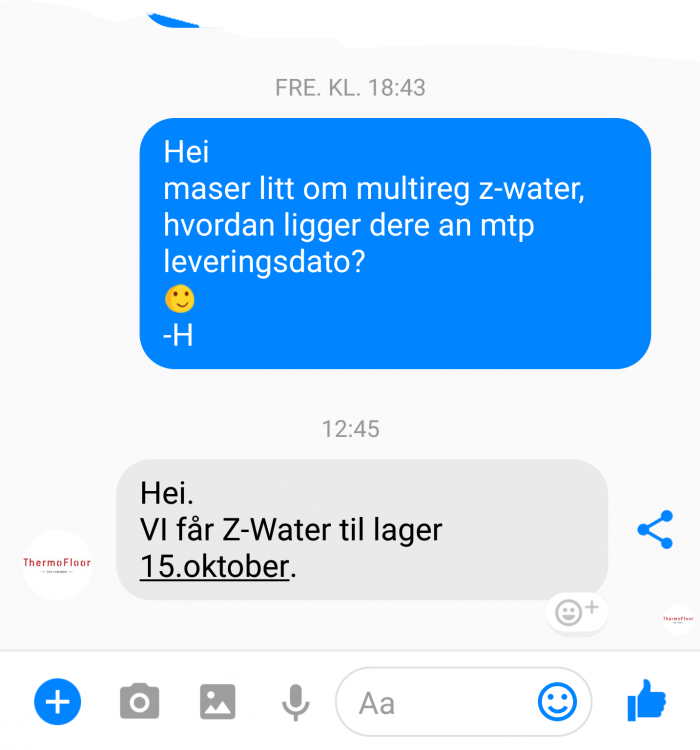Open ThermoFloor's profile picture

click(x=57, y=564)
